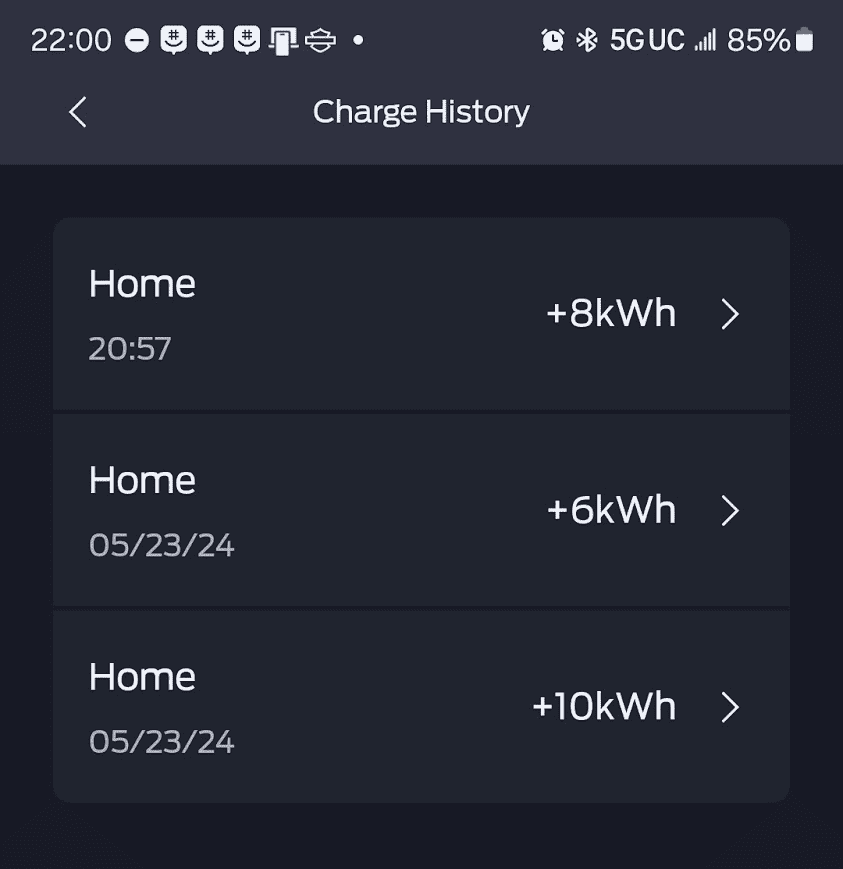The width and height of the screenshot is (843, 869).
Task: Select the +10kWh Home charge entry
Action: click(420, 707)
